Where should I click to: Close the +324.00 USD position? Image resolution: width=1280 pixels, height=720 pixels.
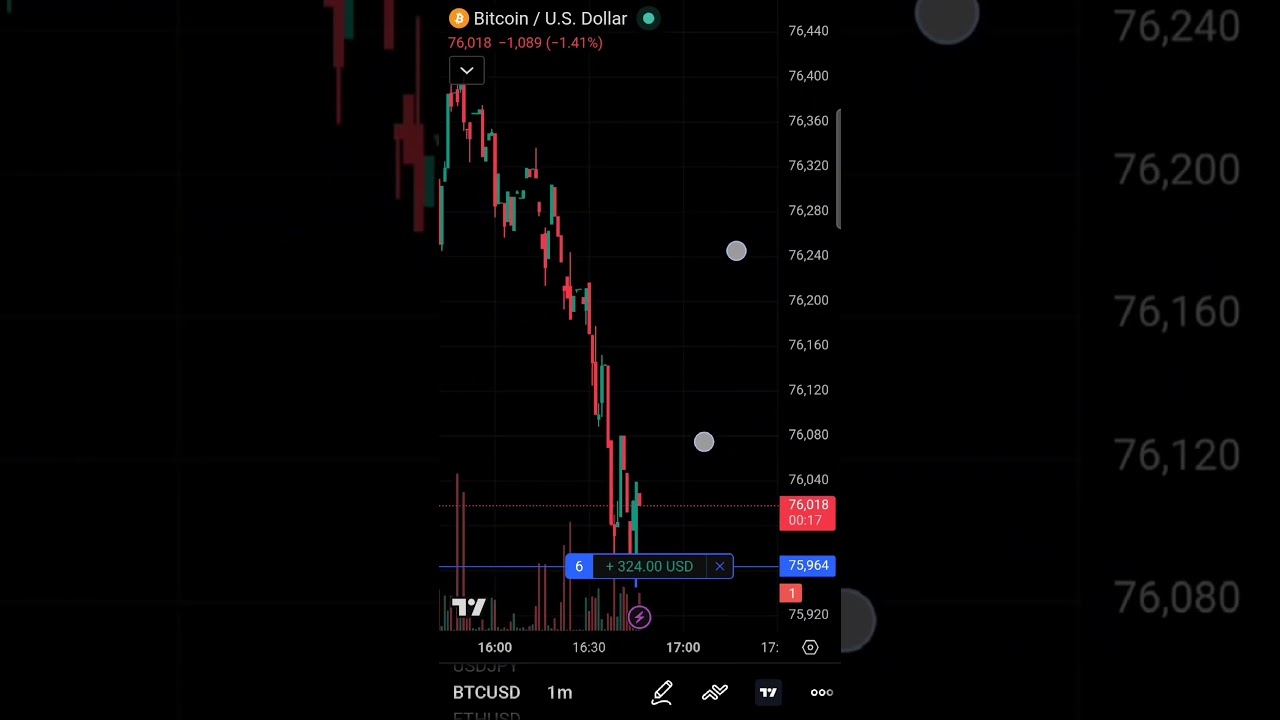point(719,566)
